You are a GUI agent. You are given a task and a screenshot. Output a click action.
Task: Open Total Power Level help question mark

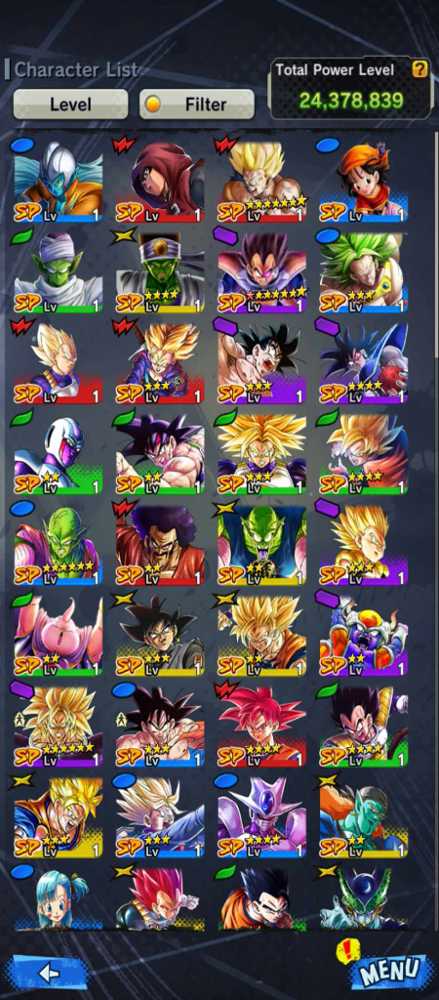tap(419, 70)
